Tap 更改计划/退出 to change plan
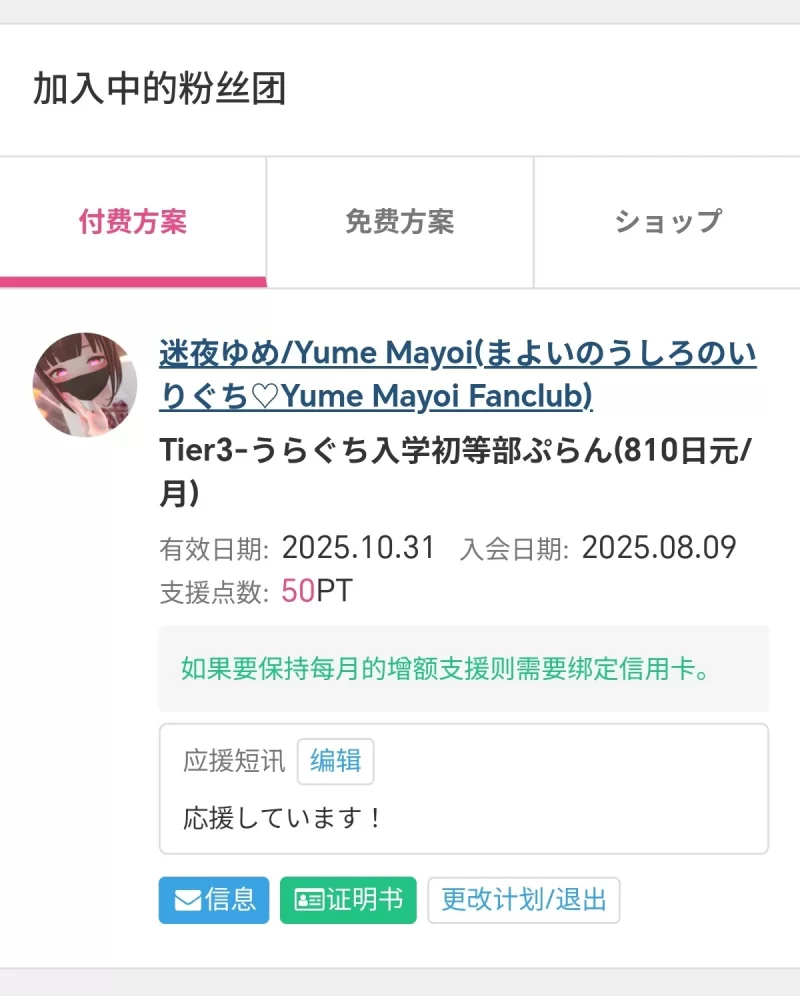The width and height of the screenshot is (800, 996). pyautogui.click(x=524, y=900)
